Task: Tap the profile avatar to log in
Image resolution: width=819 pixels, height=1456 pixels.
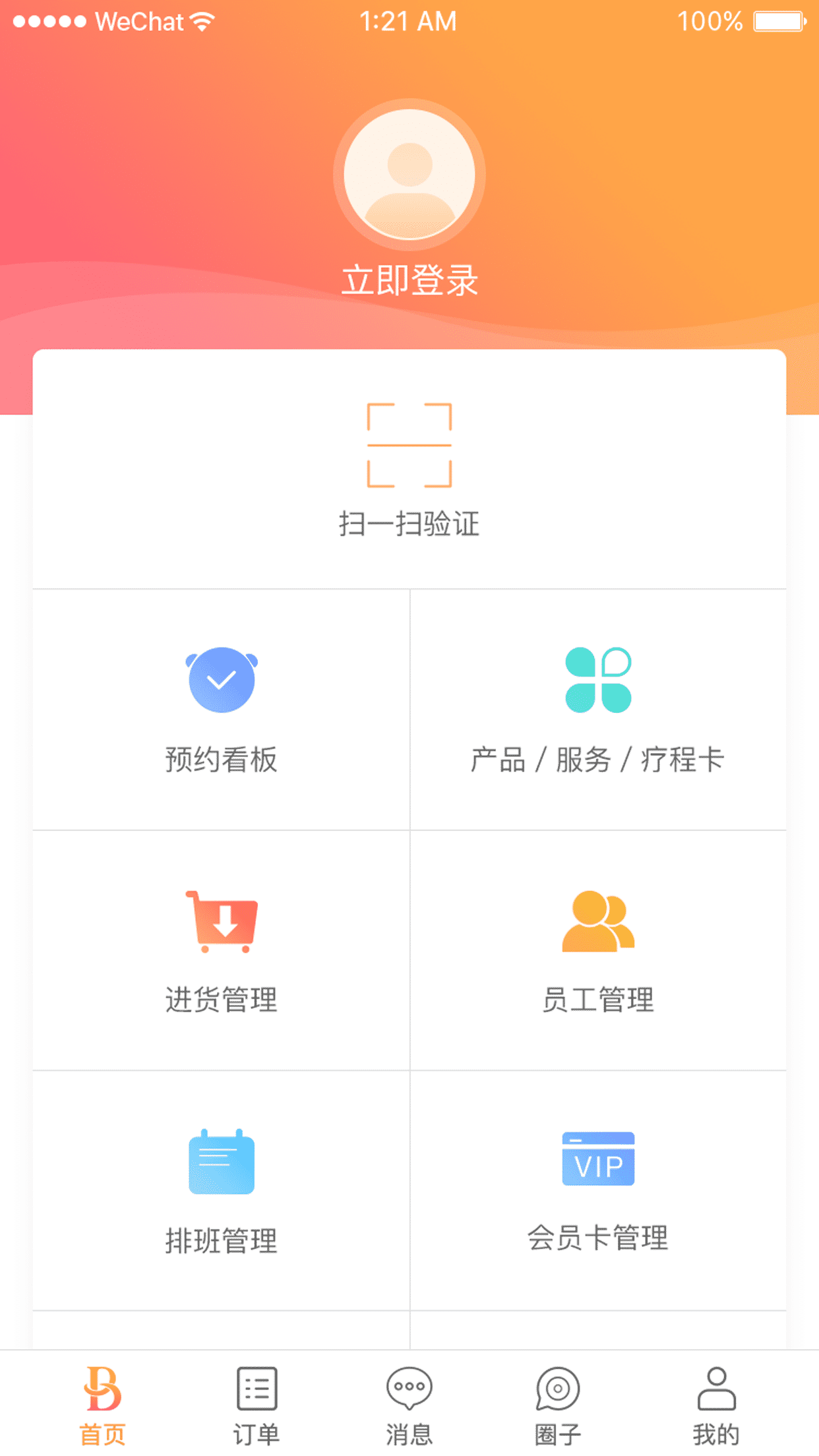Action: [x=409, y=175]
